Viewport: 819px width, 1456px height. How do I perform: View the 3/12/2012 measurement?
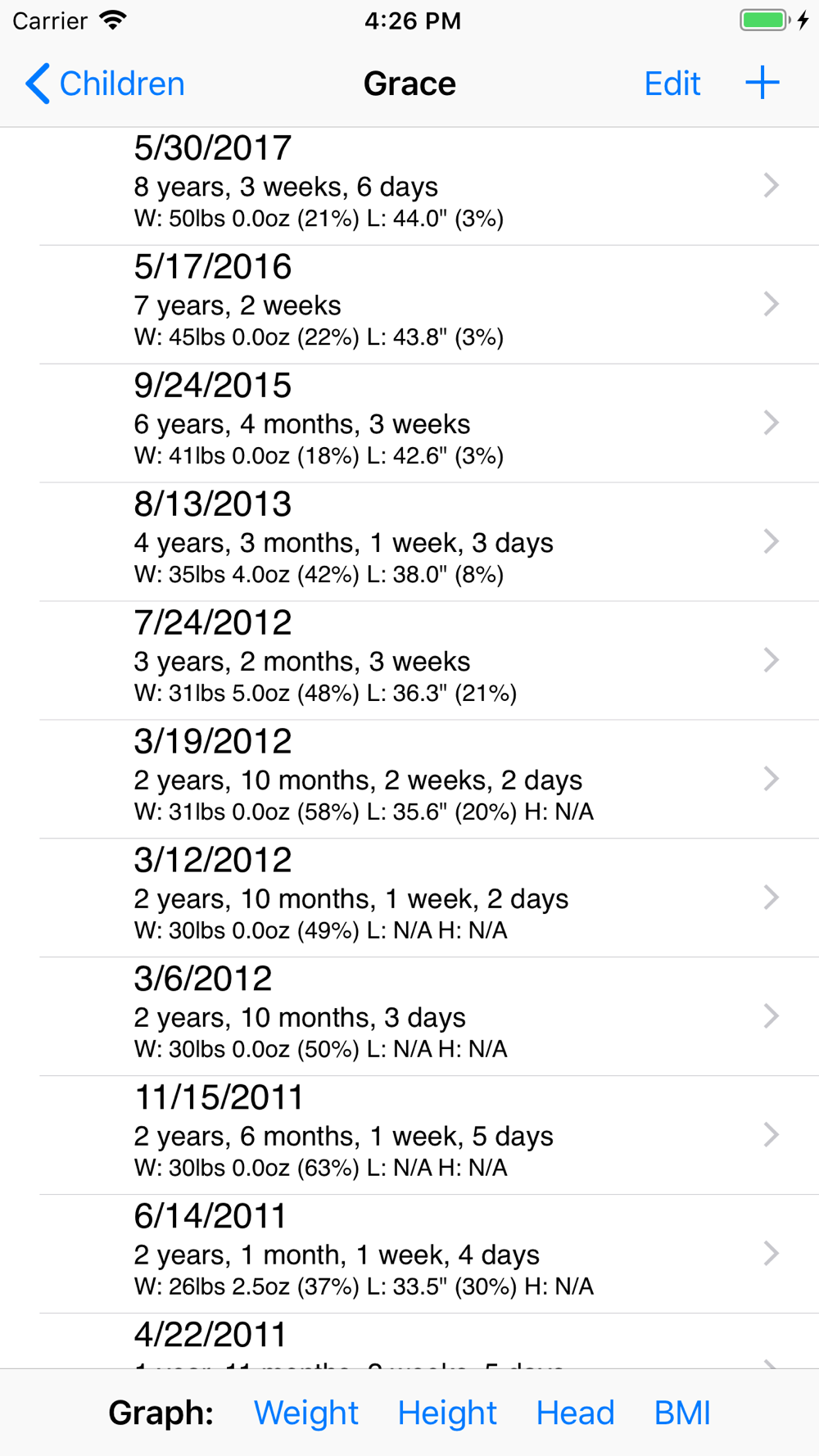pos(409,898)
